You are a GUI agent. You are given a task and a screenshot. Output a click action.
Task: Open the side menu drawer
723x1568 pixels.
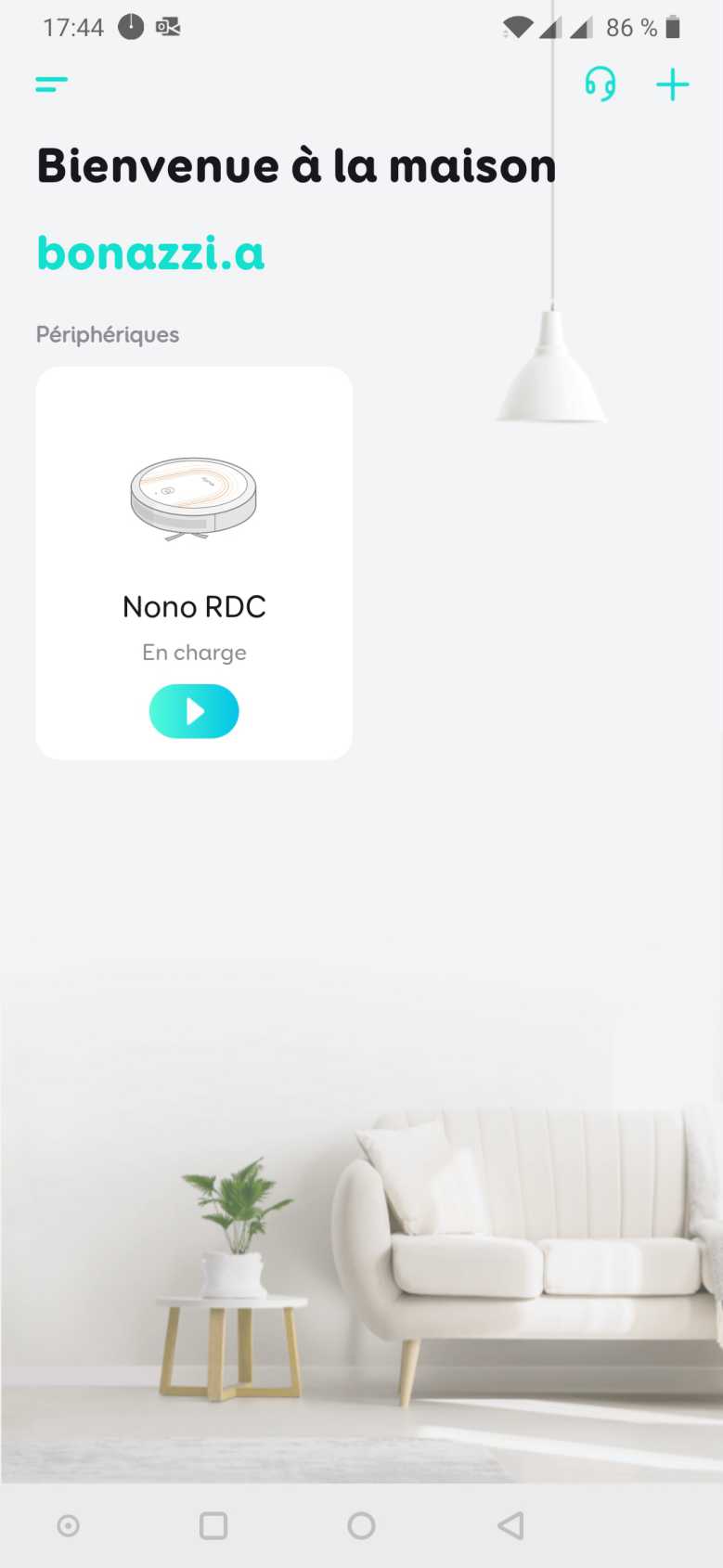52,84
